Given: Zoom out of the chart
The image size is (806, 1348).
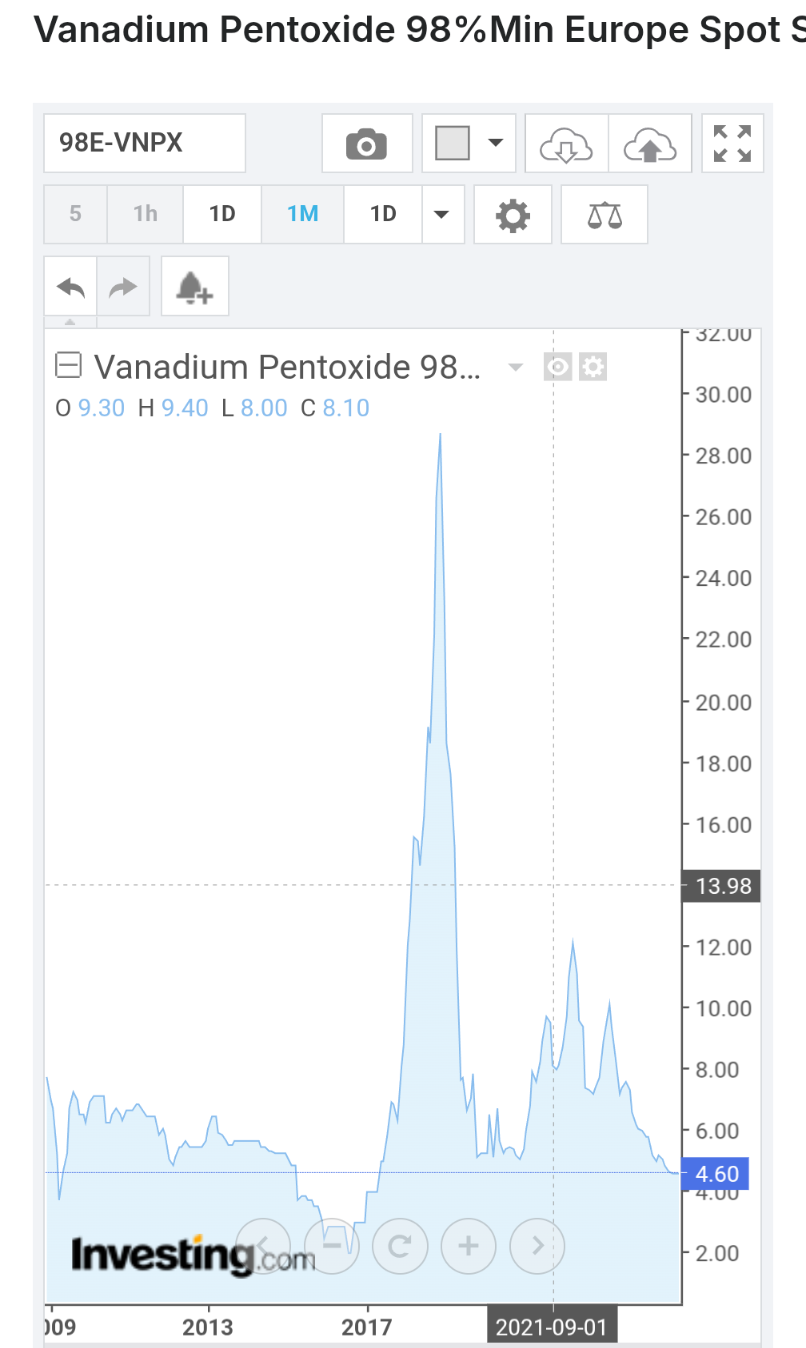Looking at the screenshot, I should click(x=331, y=1245).
